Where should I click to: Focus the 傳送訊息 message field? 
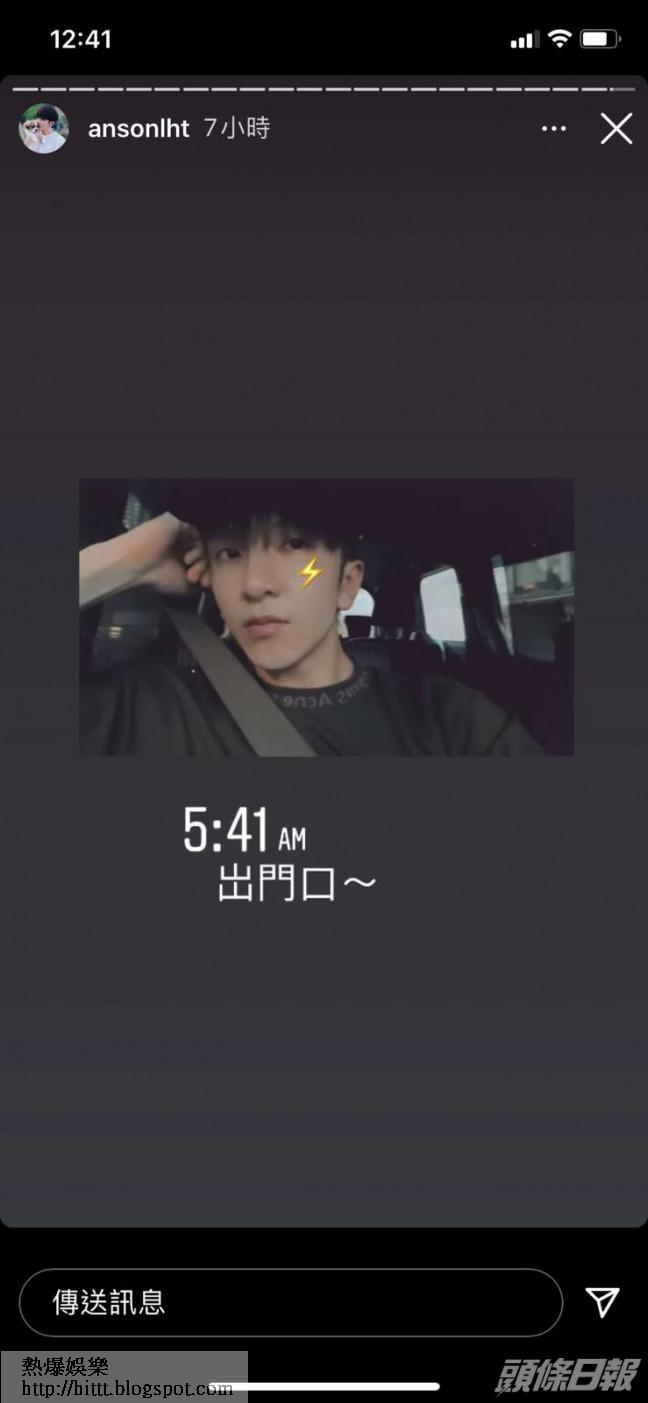point(290,1301)
